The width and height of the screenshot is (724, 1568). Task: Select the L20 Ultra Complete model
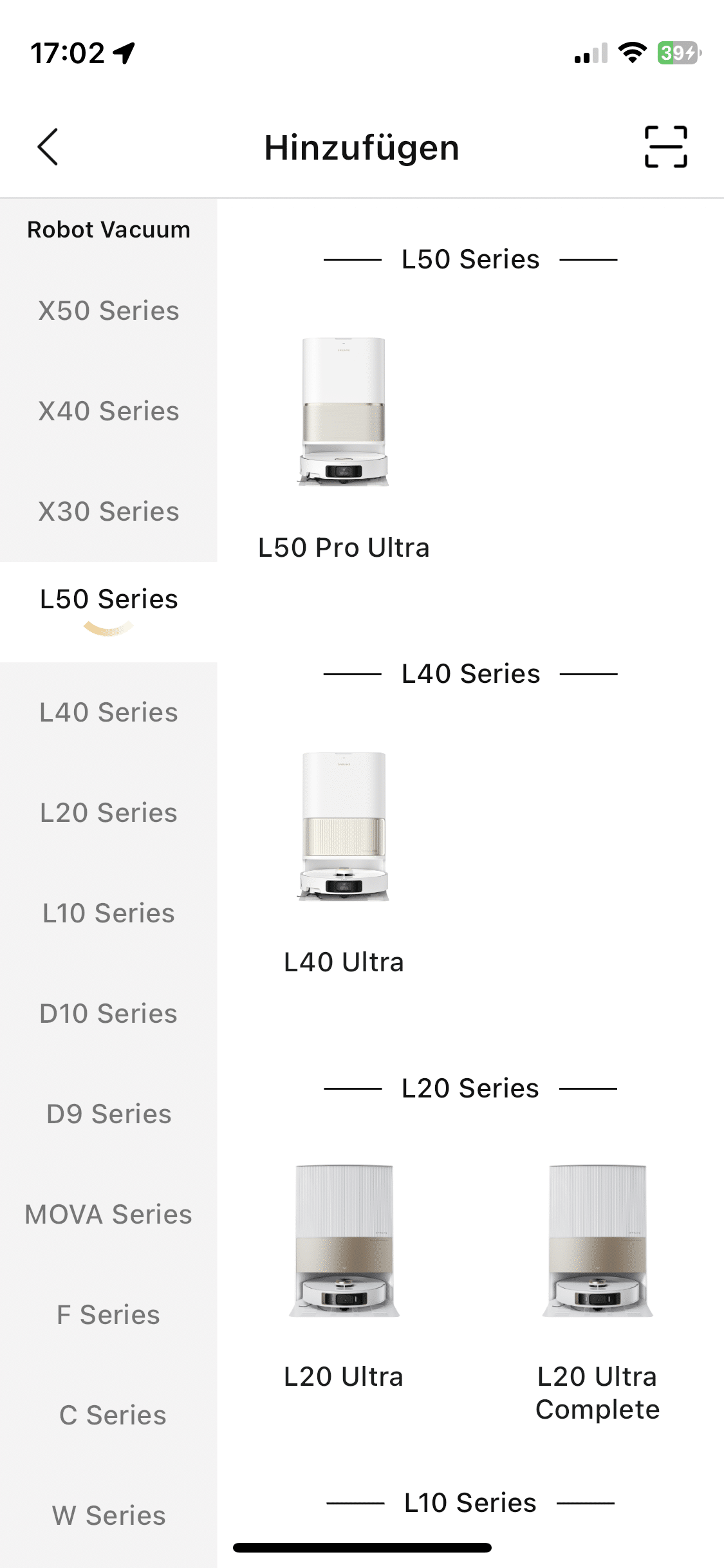[597, 1273]
